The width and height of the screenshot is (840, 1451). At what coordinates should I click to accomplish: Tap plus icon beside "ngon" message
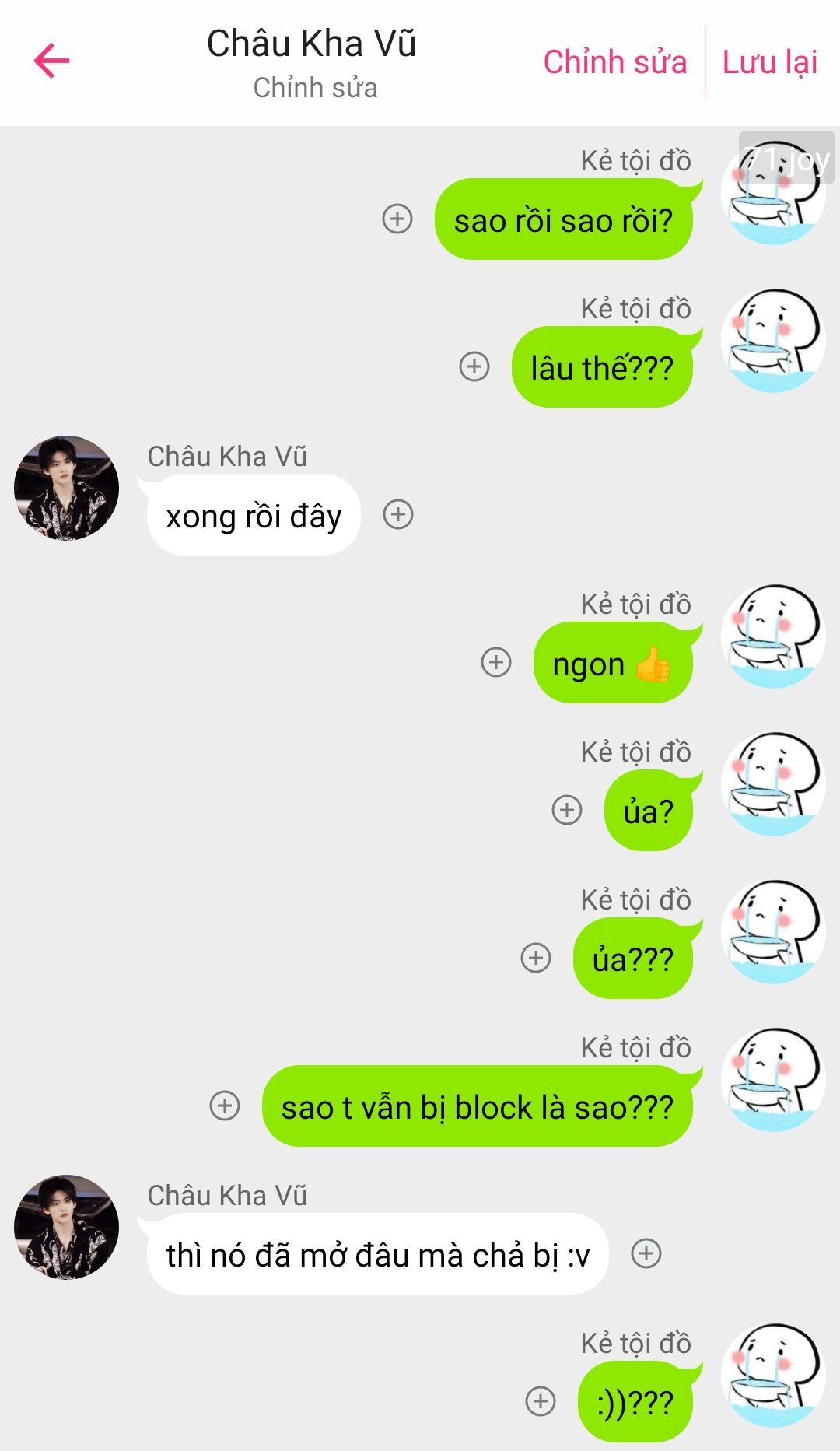[x=496, y=662]
